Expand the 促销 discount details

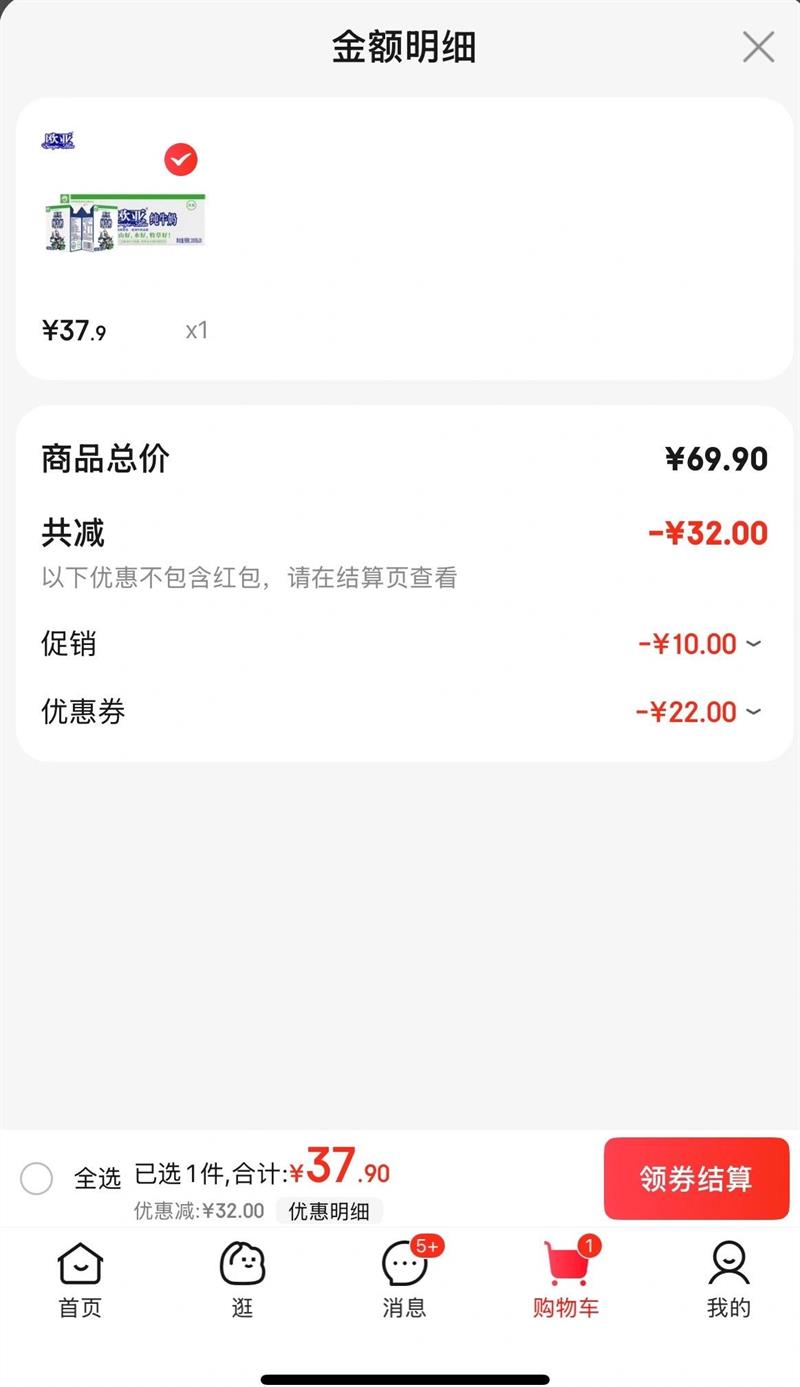[753, 644]
